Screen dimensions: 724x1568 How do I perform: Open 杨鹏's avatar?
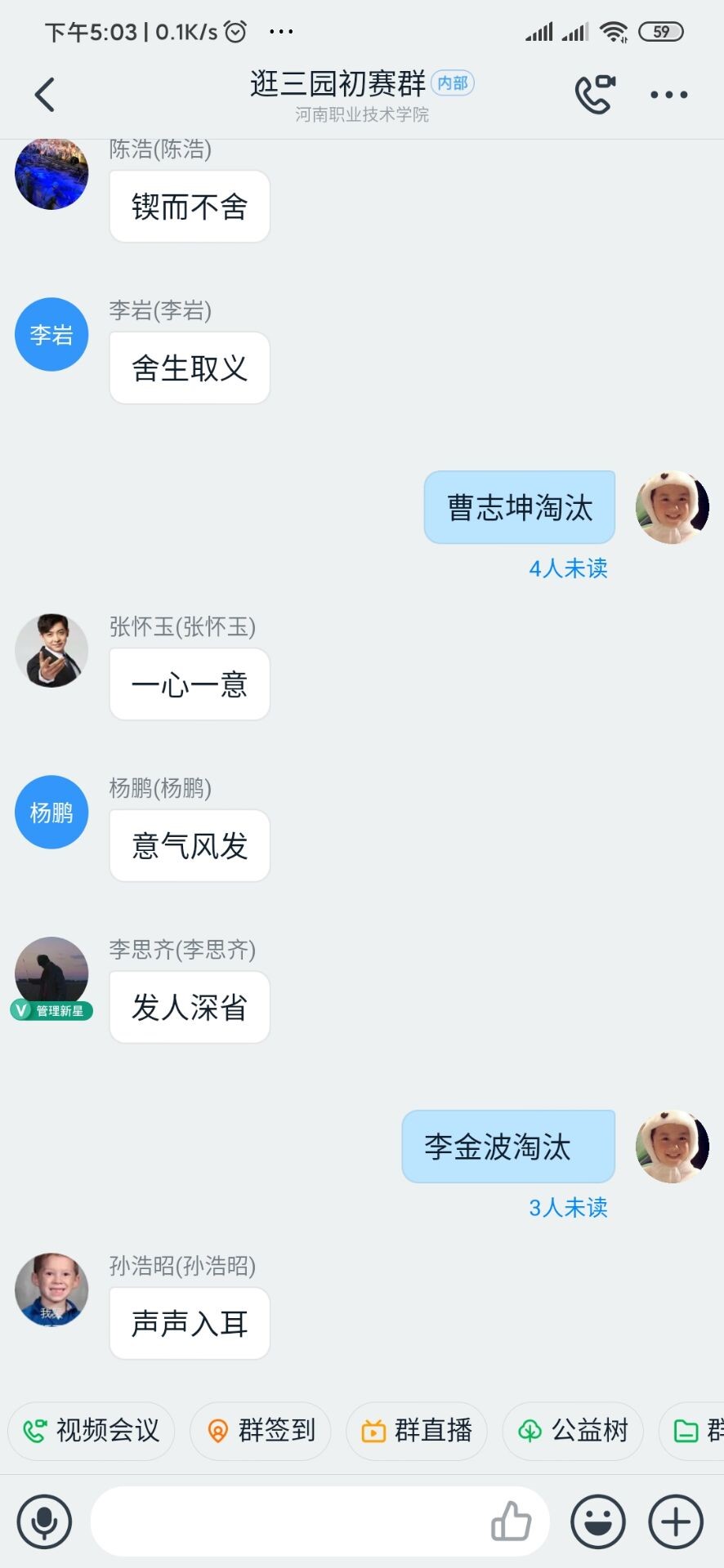click(51, 812)
